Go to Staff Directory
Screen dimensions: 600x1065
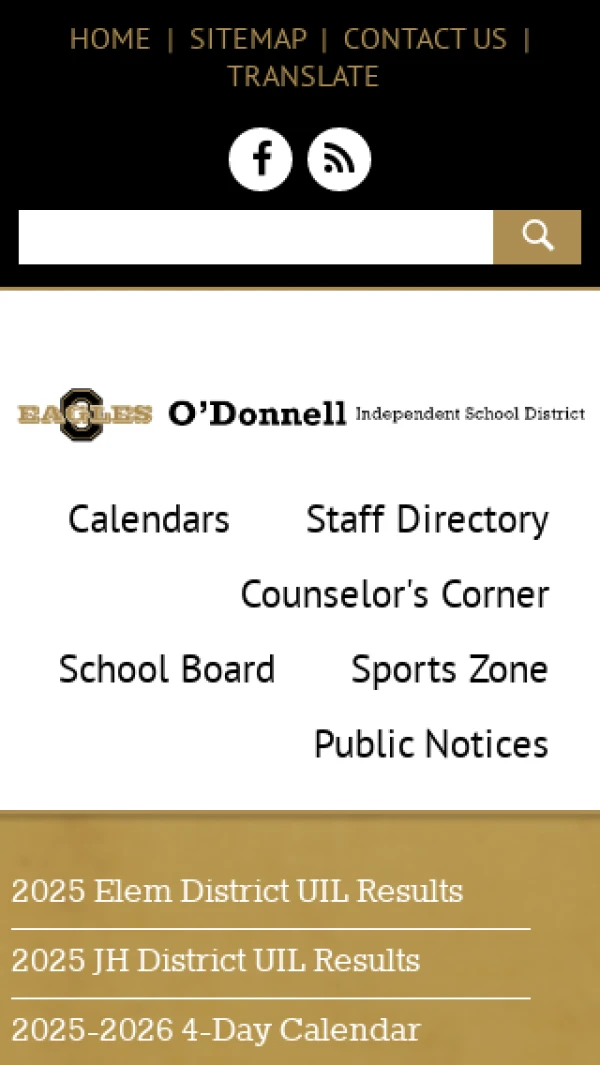427,520
